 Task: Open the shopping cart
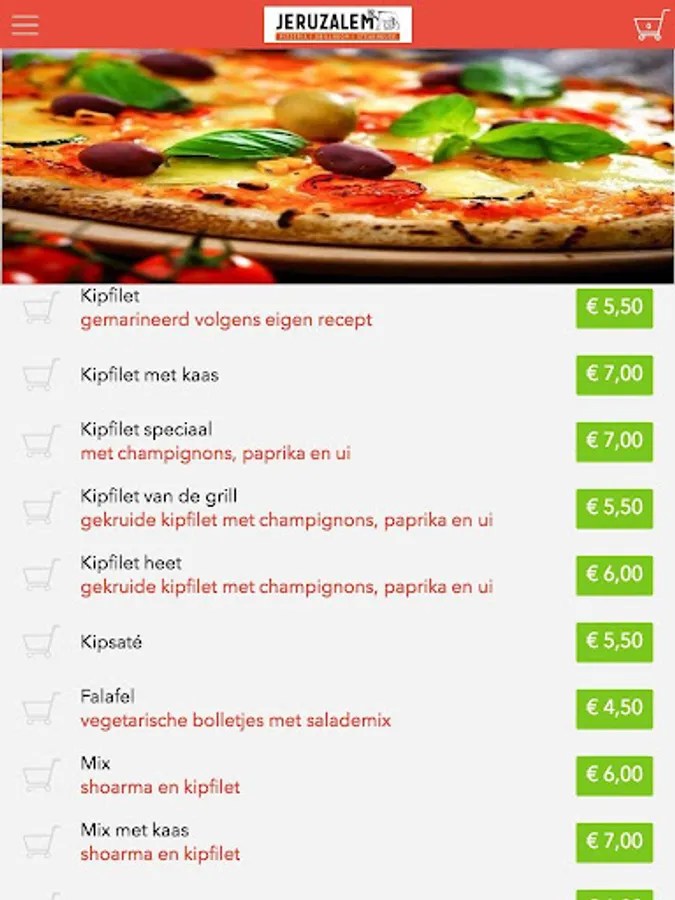coord(650,25)
